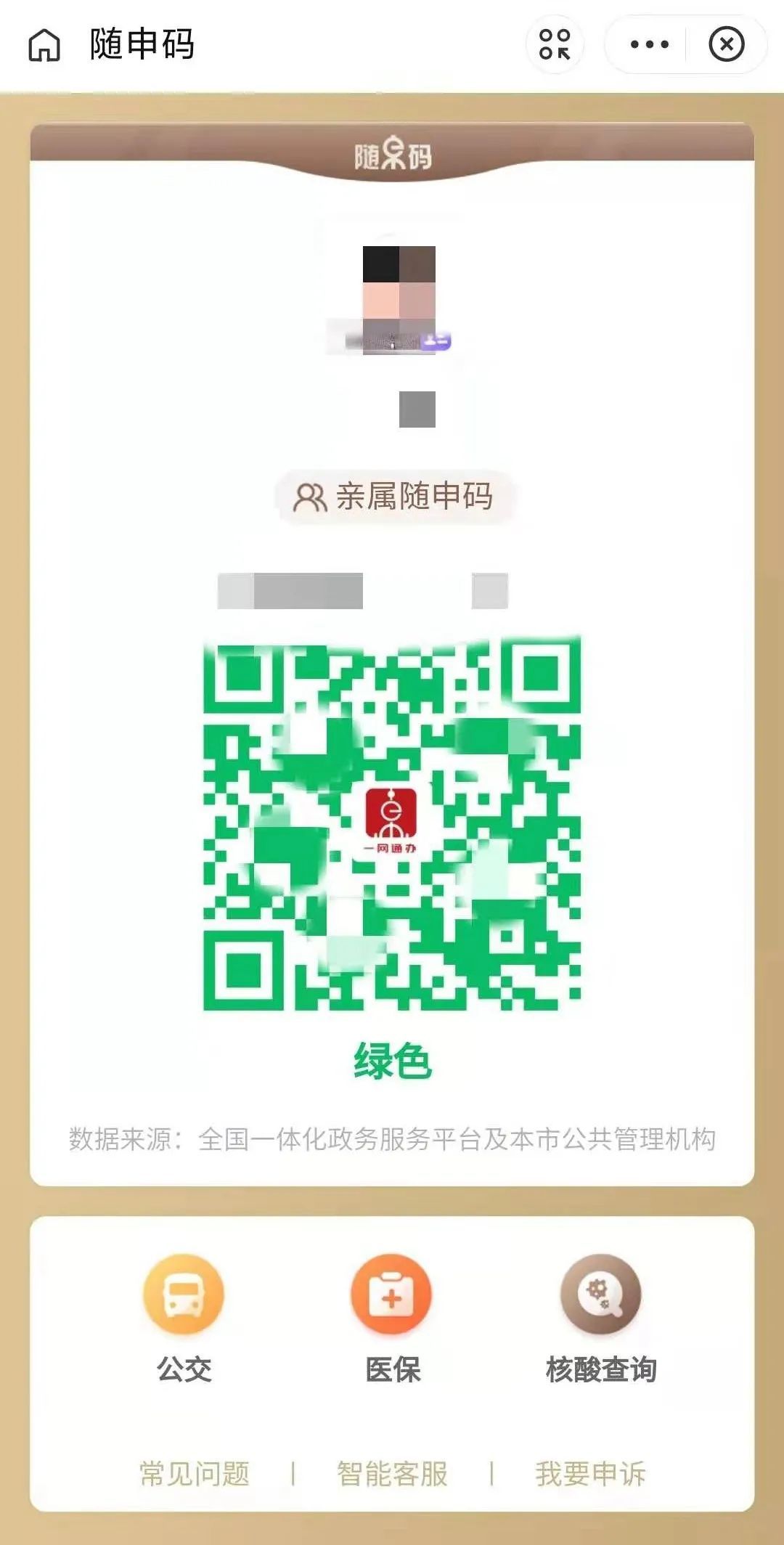
Task: Select 我要申诉 to file appeal
Action: (x=590, y=1475)
